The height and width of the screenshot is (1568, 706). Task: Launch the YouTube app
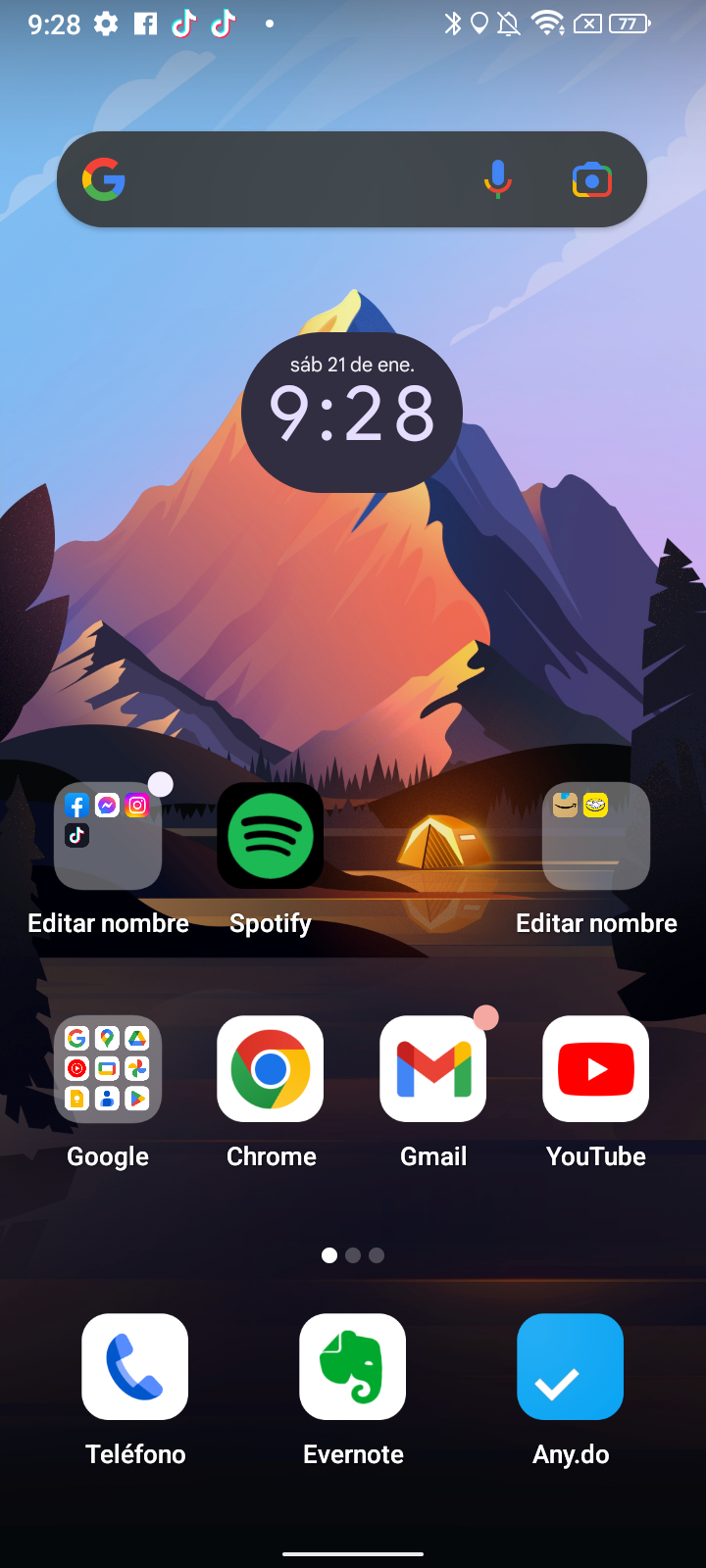click(x=595, y=1069)
